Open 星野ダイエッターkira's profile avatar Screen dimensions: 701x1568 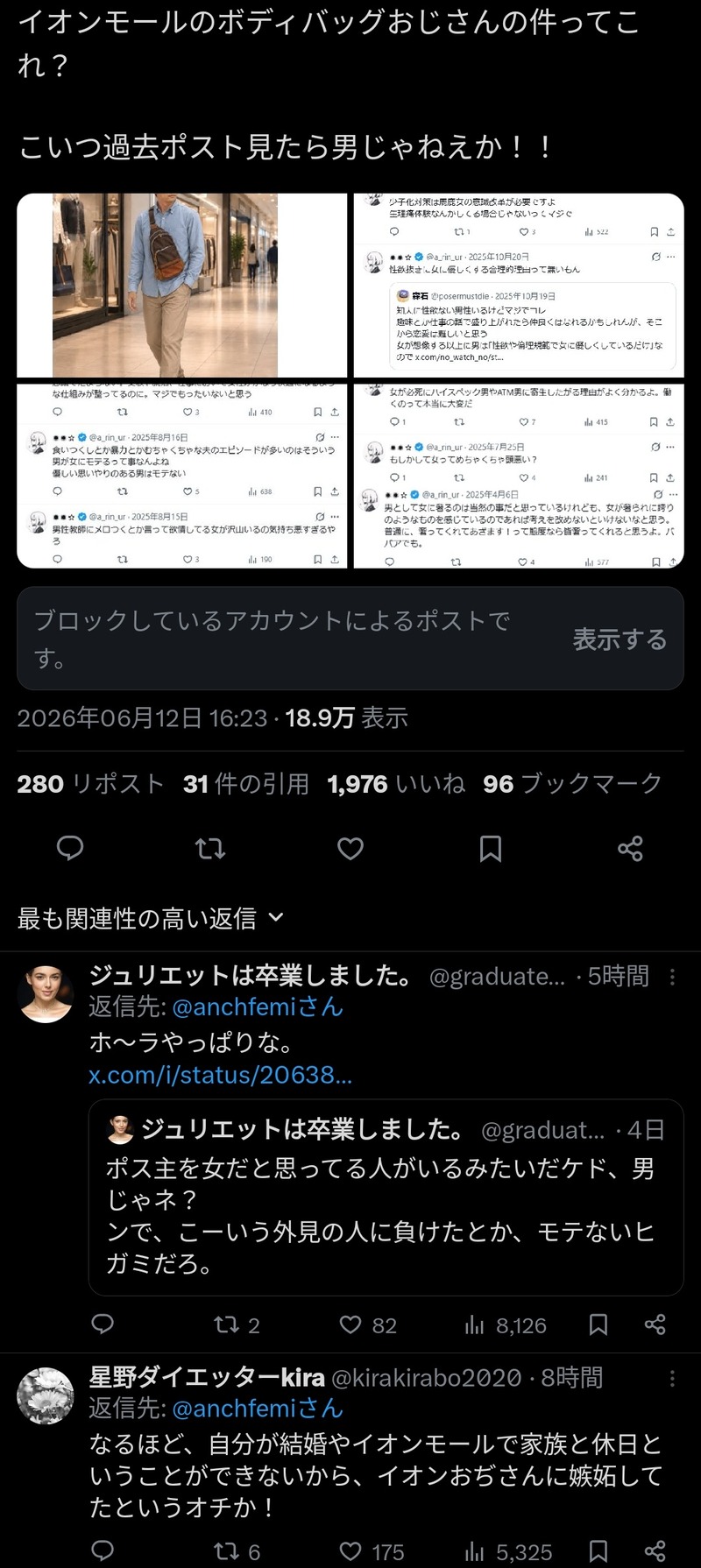pyautogui.click(x=46, y=1395)
